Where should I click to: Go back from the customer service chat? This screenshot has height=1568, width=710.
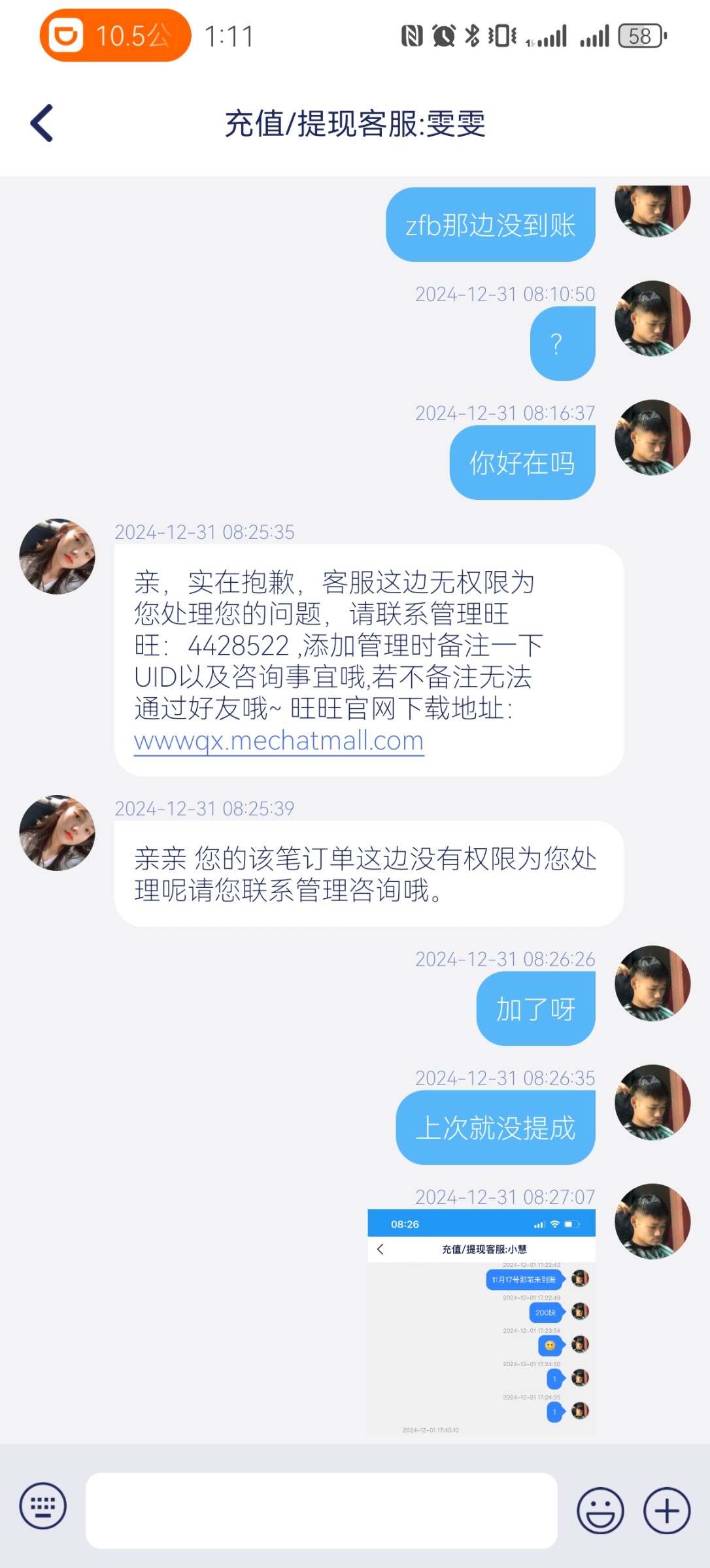click(42, 123)
